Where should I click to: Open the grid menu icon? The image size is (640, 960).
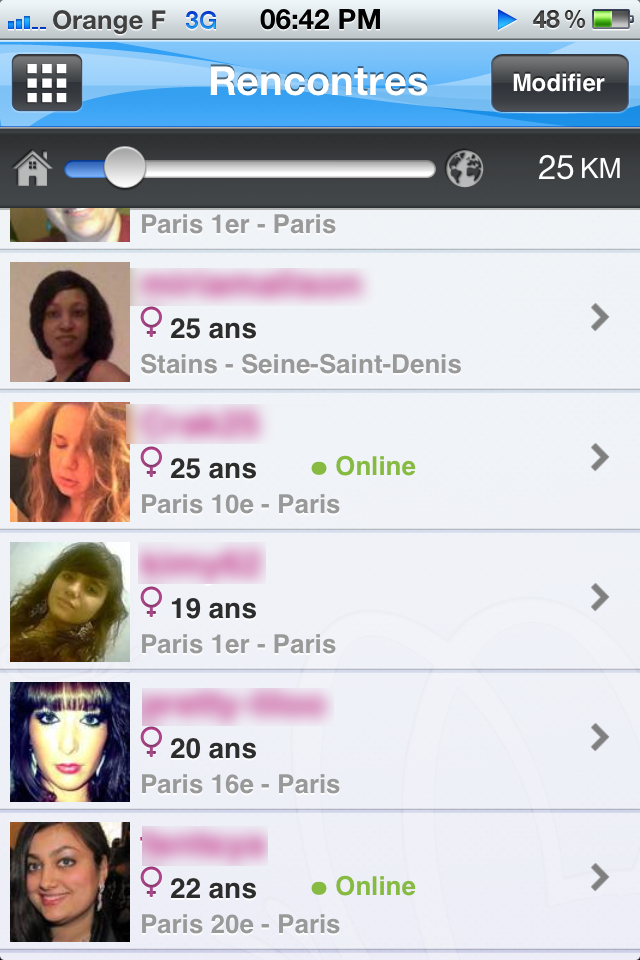point(46,83)
